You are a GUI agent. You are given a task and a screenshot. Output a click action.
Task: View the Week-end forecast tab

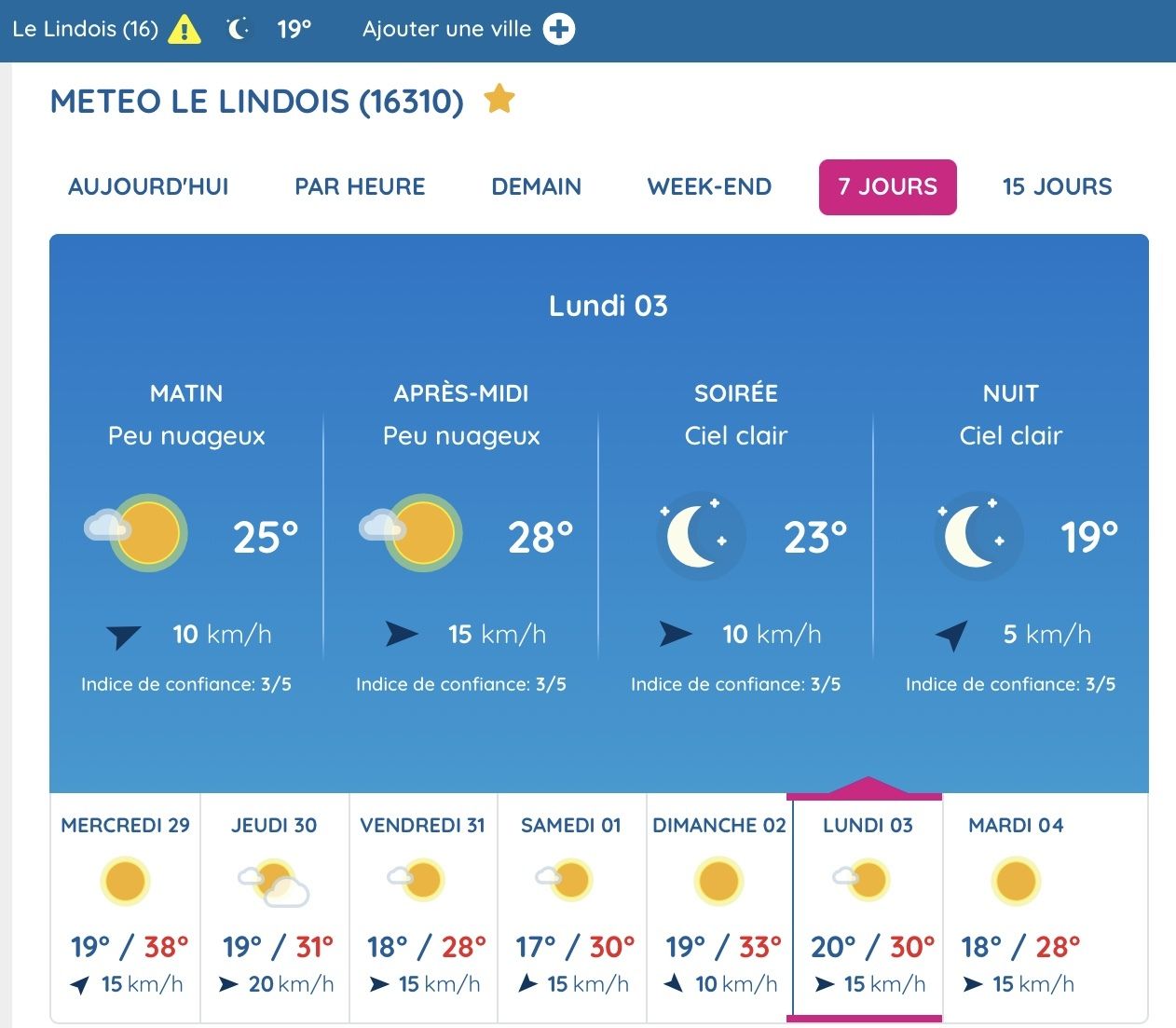709,186
